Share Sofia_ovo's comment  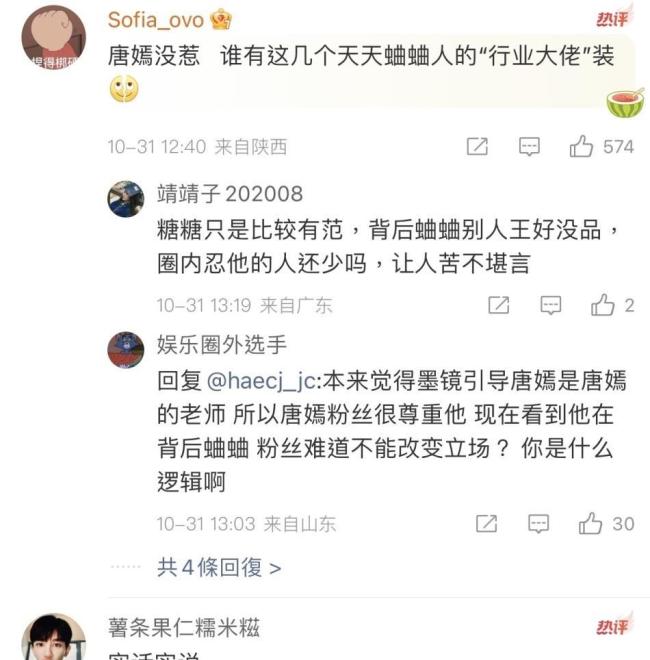point(478,147)
